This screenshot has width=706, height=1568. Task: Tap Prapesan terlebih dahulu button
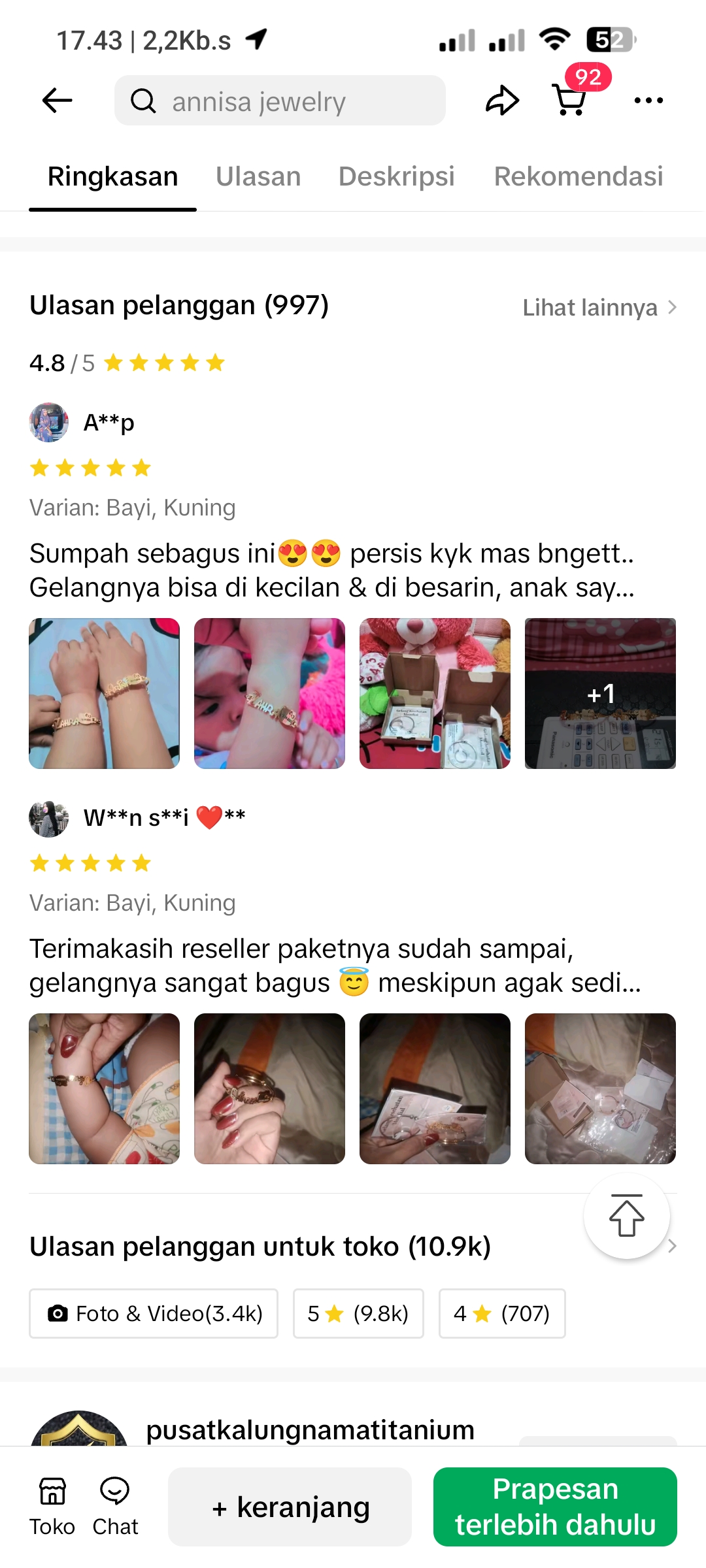555,1507
